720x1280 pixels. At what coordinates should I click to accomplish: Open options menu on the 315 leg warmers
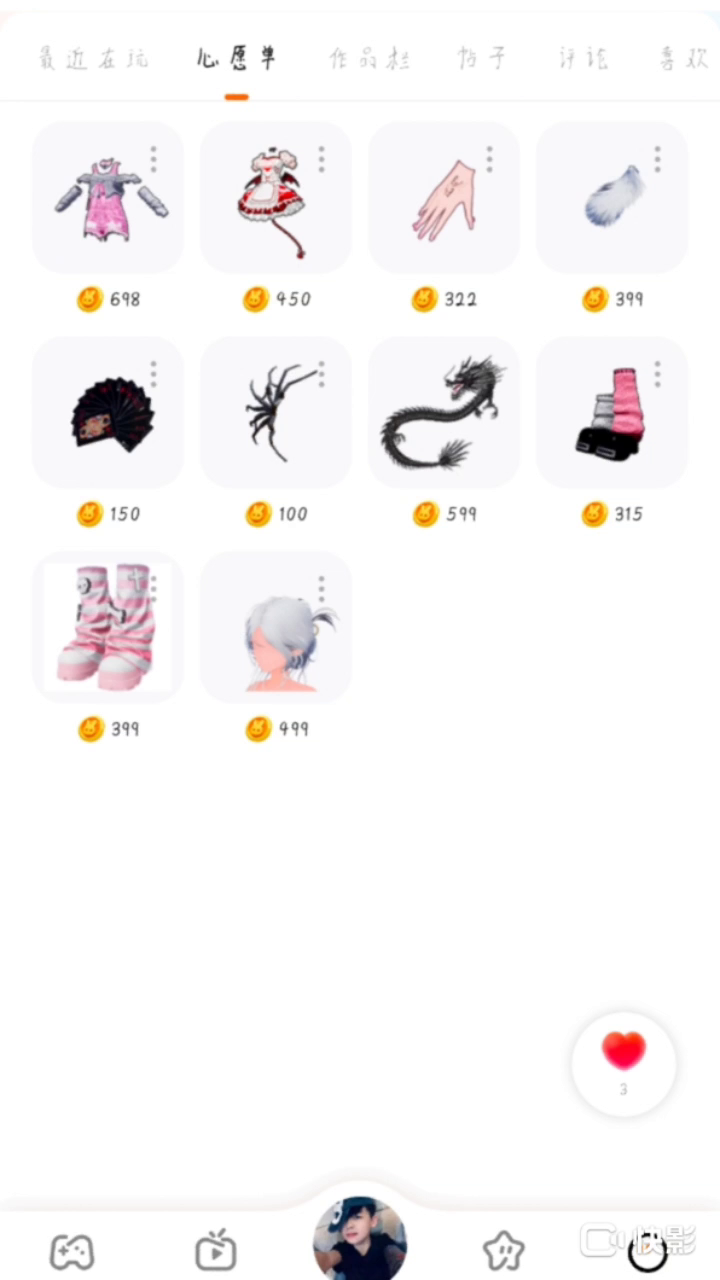(657, 374)
